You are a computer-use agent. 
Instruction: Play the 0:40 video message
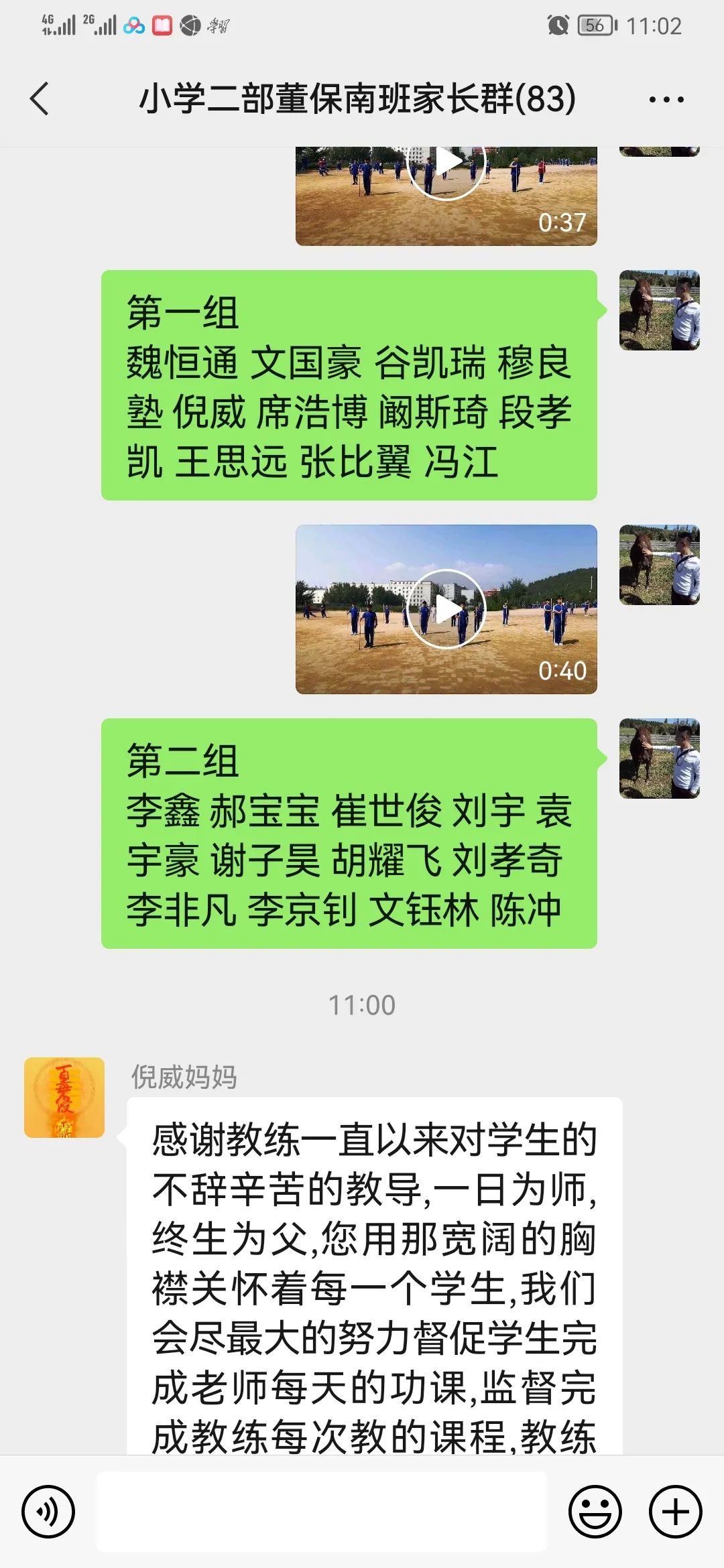[x=446, y=608]
